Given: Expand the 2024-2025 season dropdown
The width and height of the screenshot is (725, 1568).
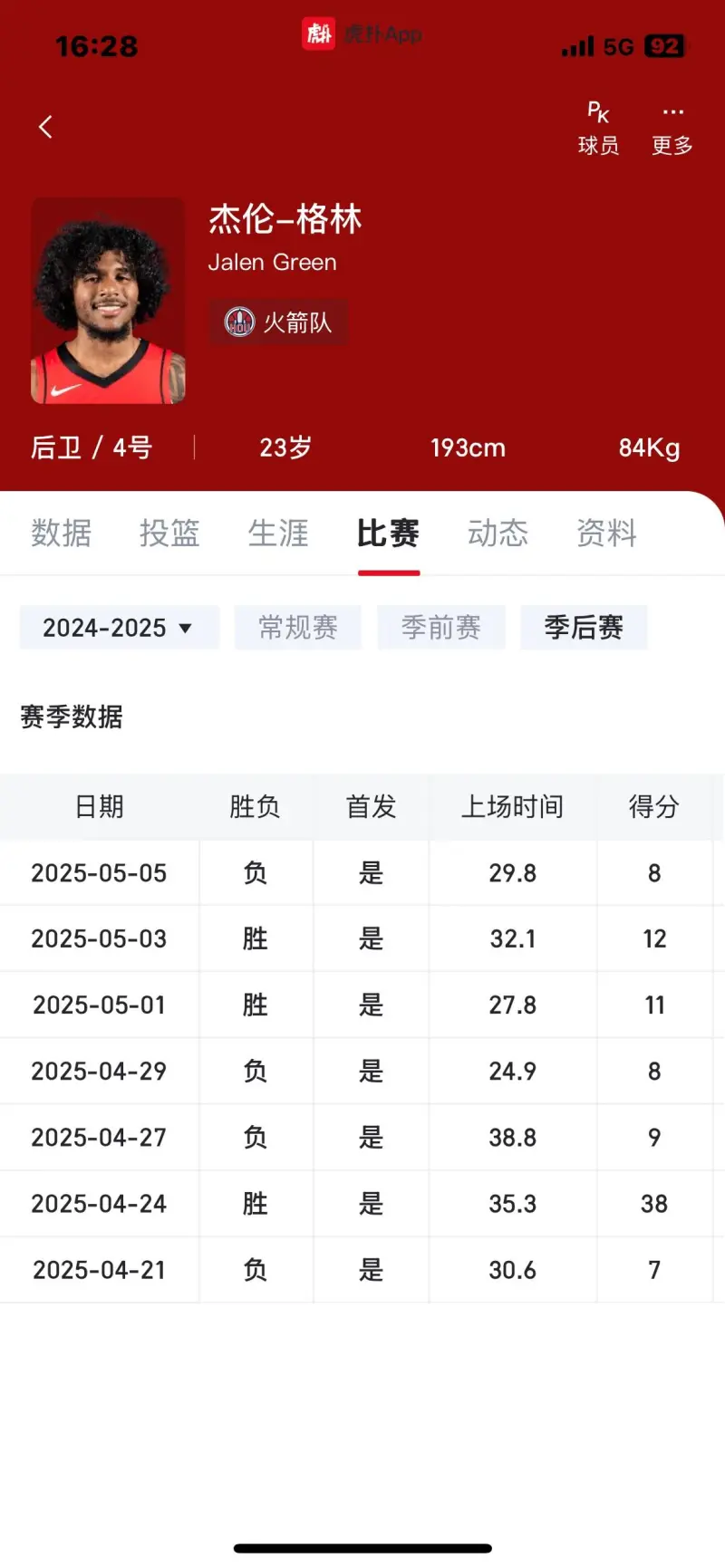Looking at the screenshot, I should (120, 627).
